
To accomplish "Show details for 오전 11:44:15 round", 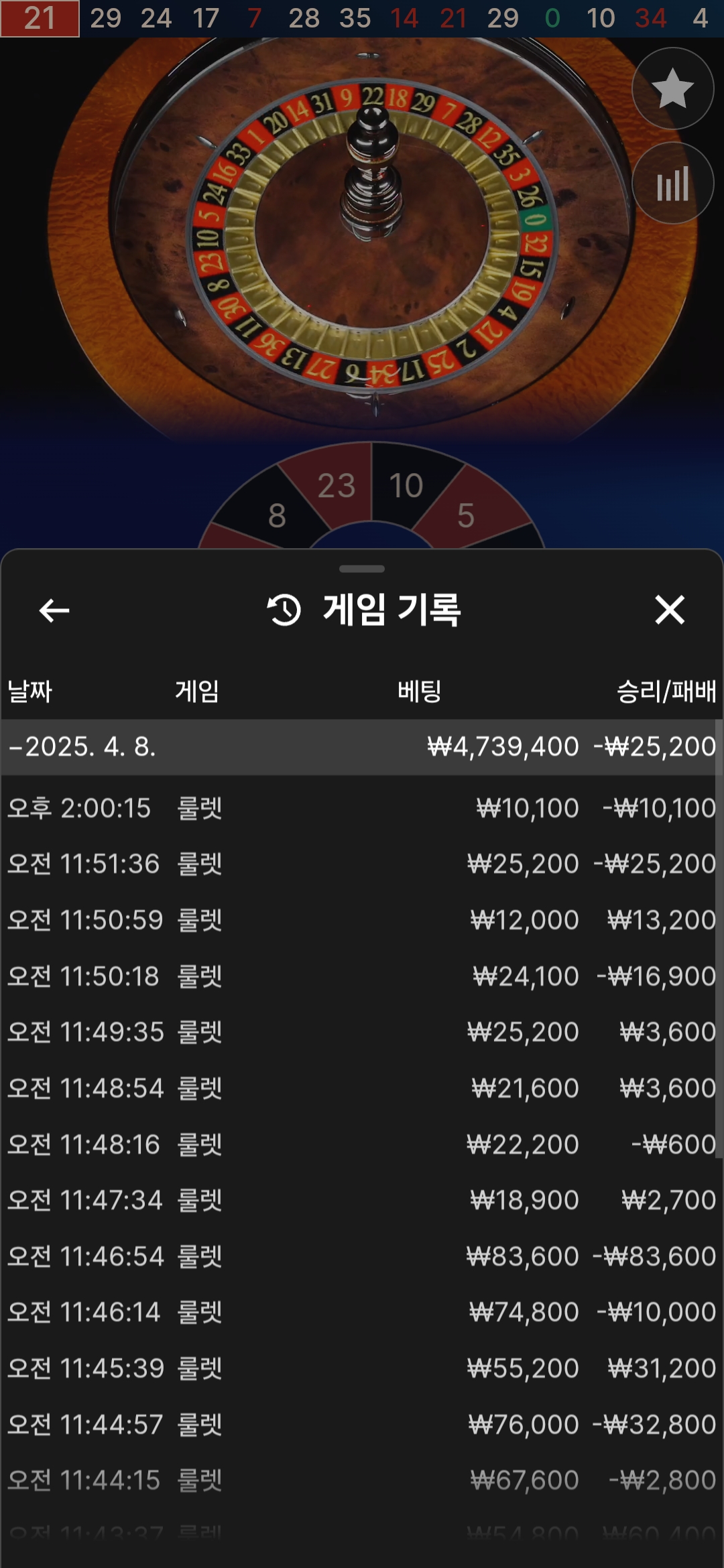I will pyautogui.click(x=362, y=1480).
